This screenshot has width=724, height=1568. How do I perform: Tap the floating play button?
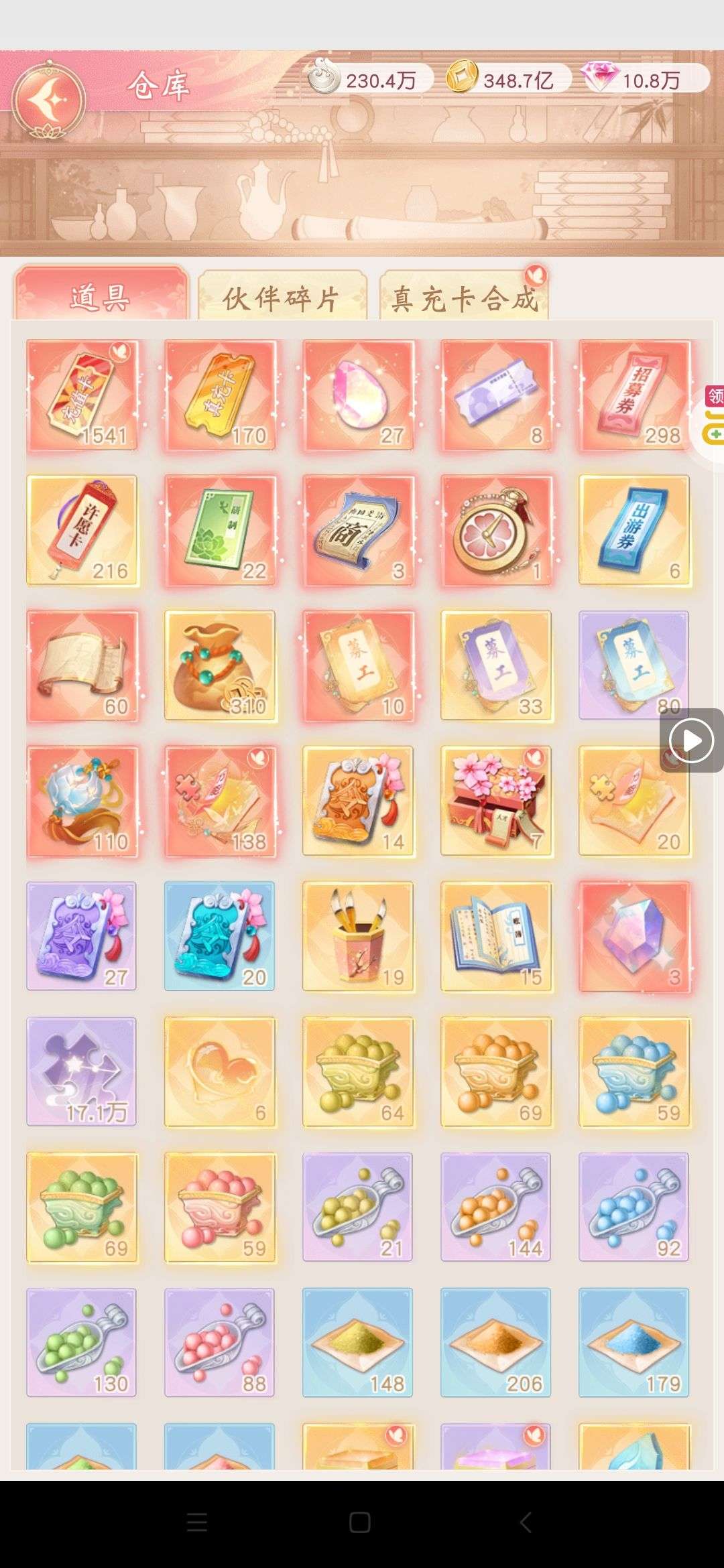click(x=691, y=740)
